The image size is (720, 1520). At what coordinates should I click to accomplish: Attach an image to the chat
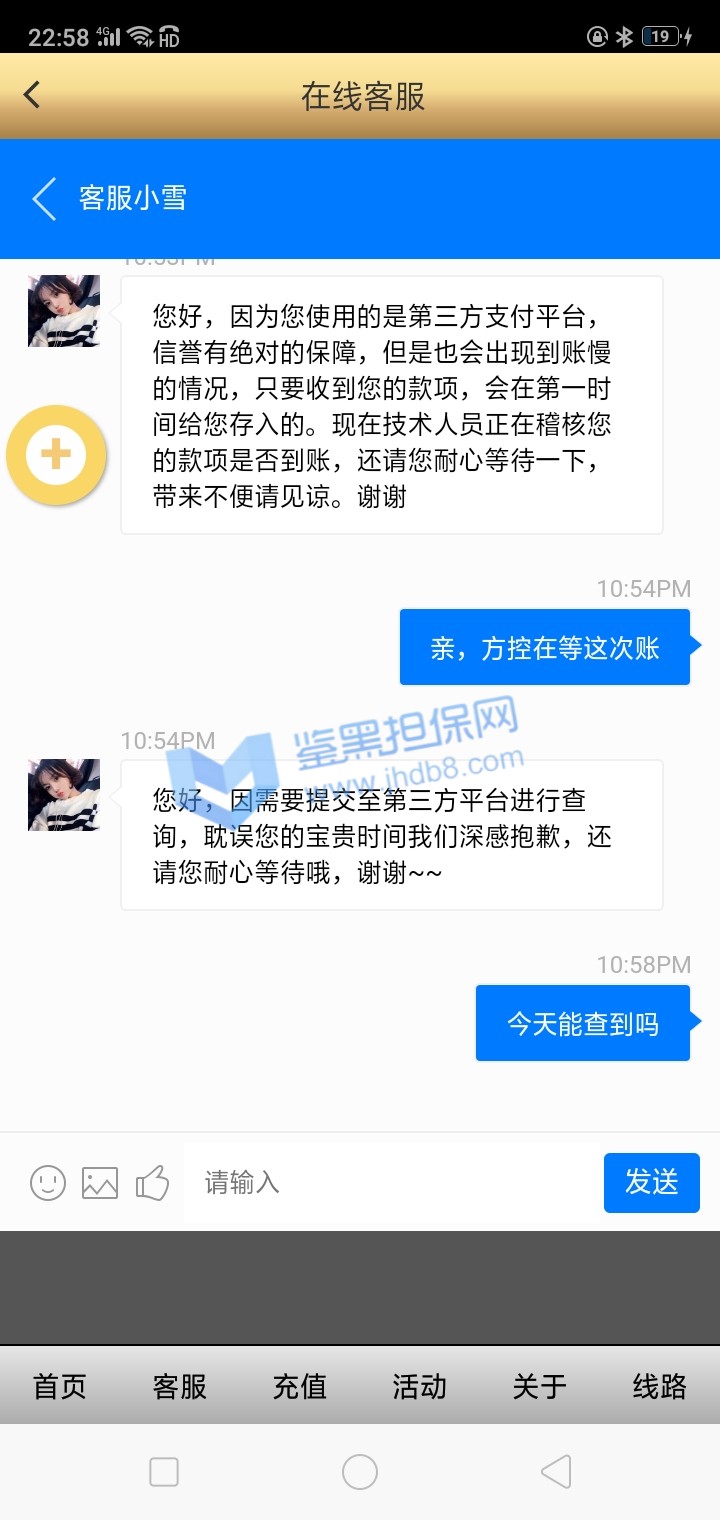(x=100, y=1183)
